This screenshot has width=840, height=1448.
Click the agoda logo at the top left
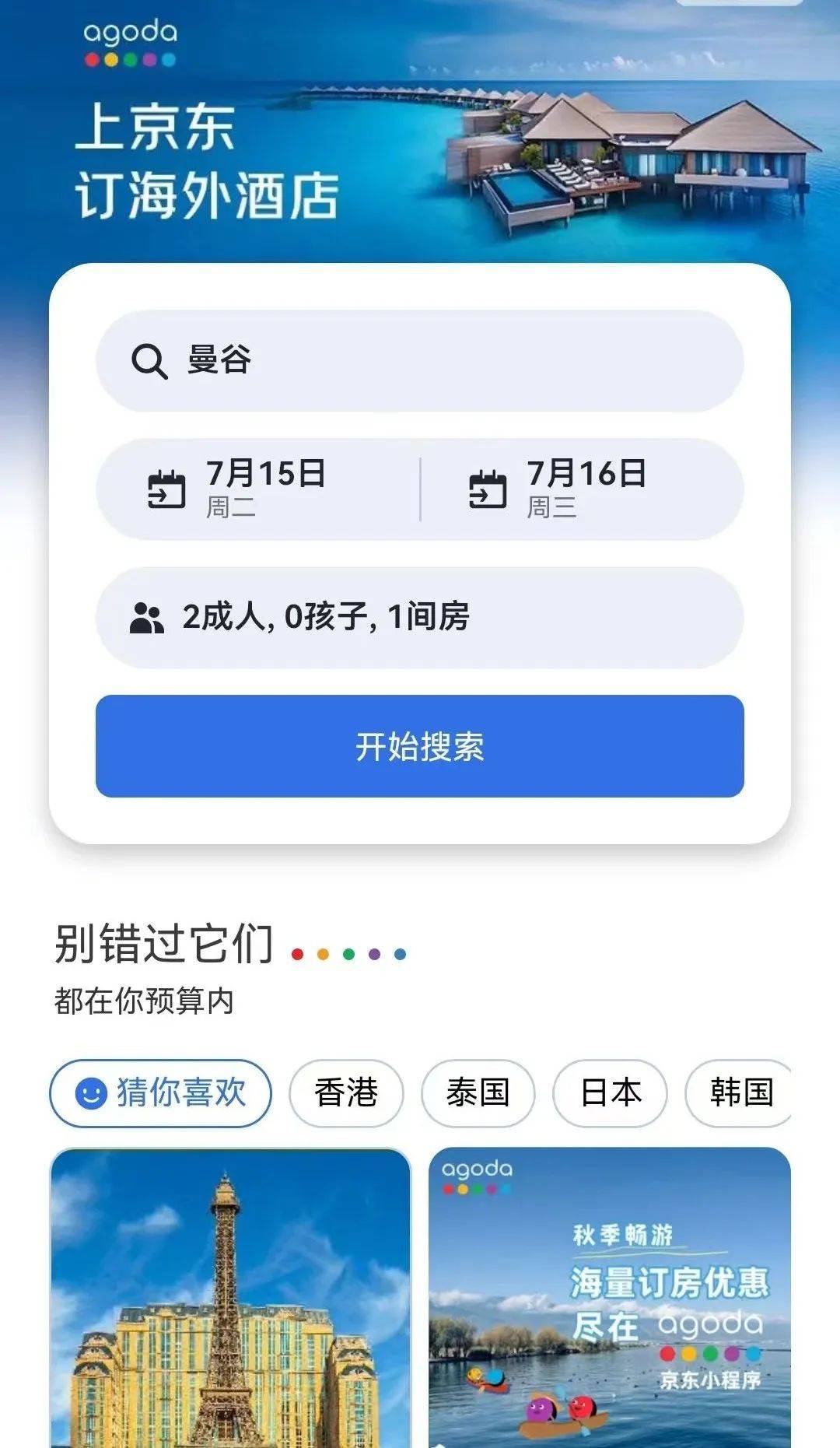tap(129, 35)
